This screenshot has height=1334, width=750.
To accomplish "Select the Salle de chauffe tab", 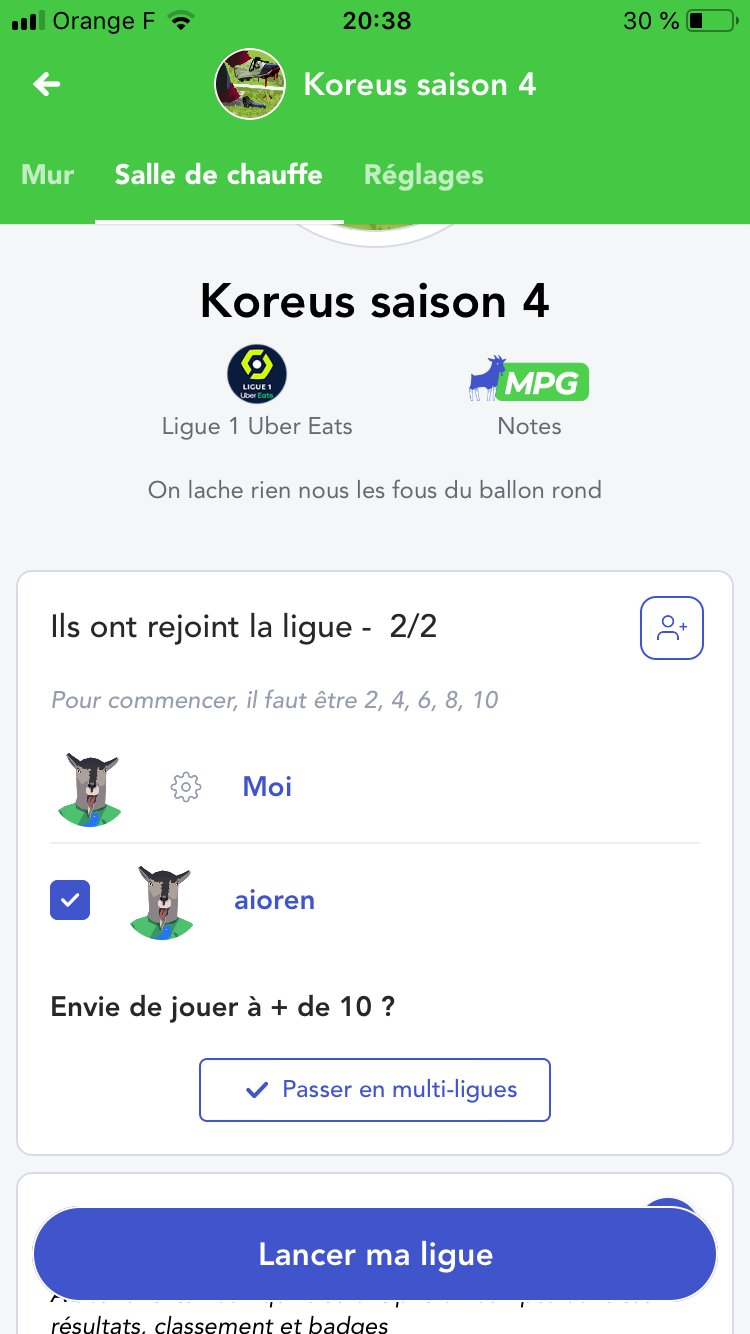I will [218, 175].
